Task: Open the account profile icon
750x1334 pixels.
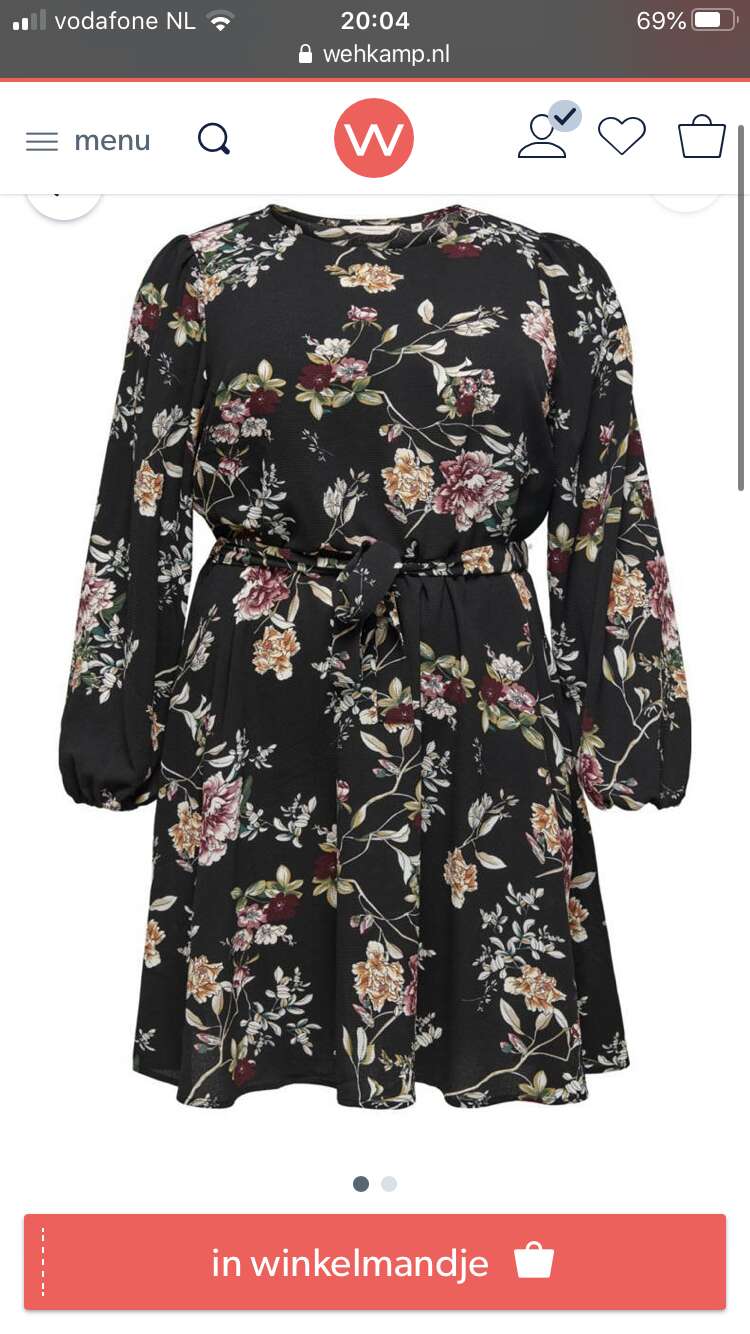Action: 546,134
